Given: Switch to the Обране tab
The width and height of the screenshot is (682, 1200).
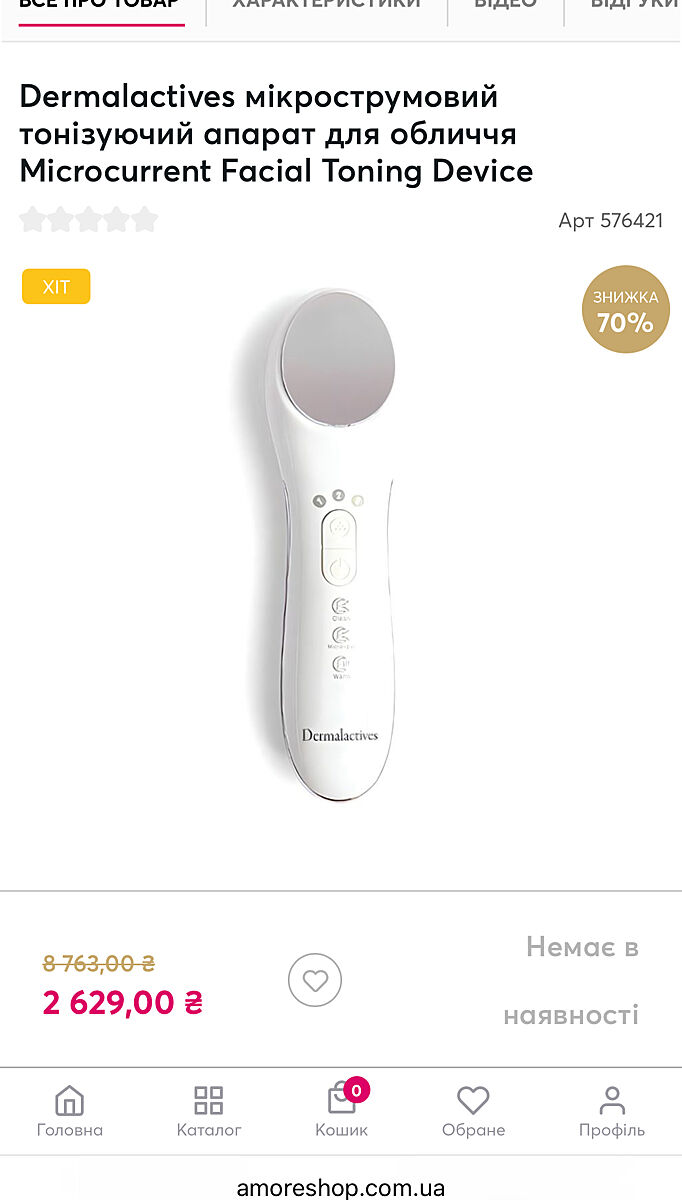Looking at the screenshot, I should 473,1111.
